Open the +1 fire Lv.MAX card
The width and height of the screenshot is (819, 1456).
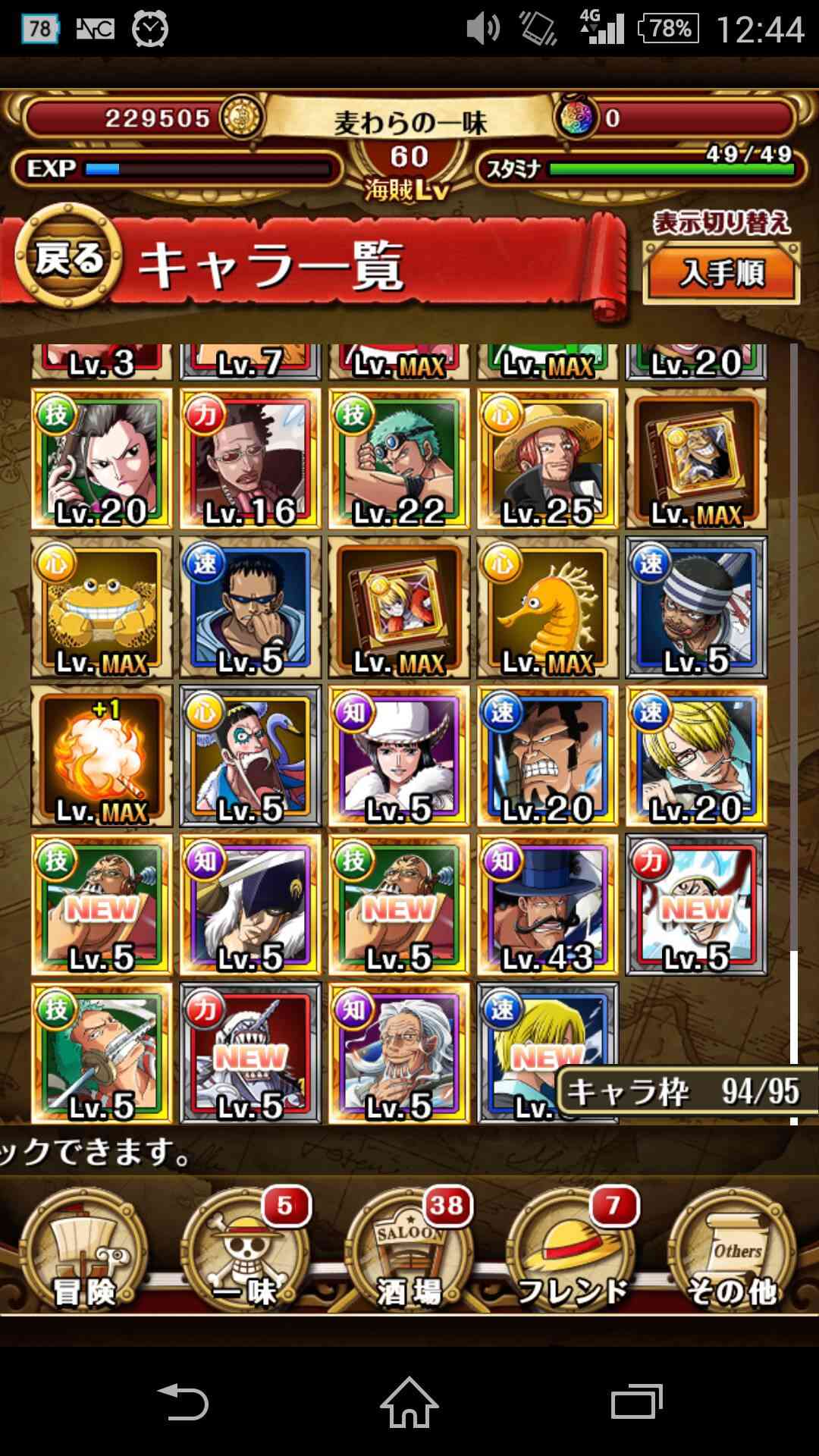tap(102, 756)
